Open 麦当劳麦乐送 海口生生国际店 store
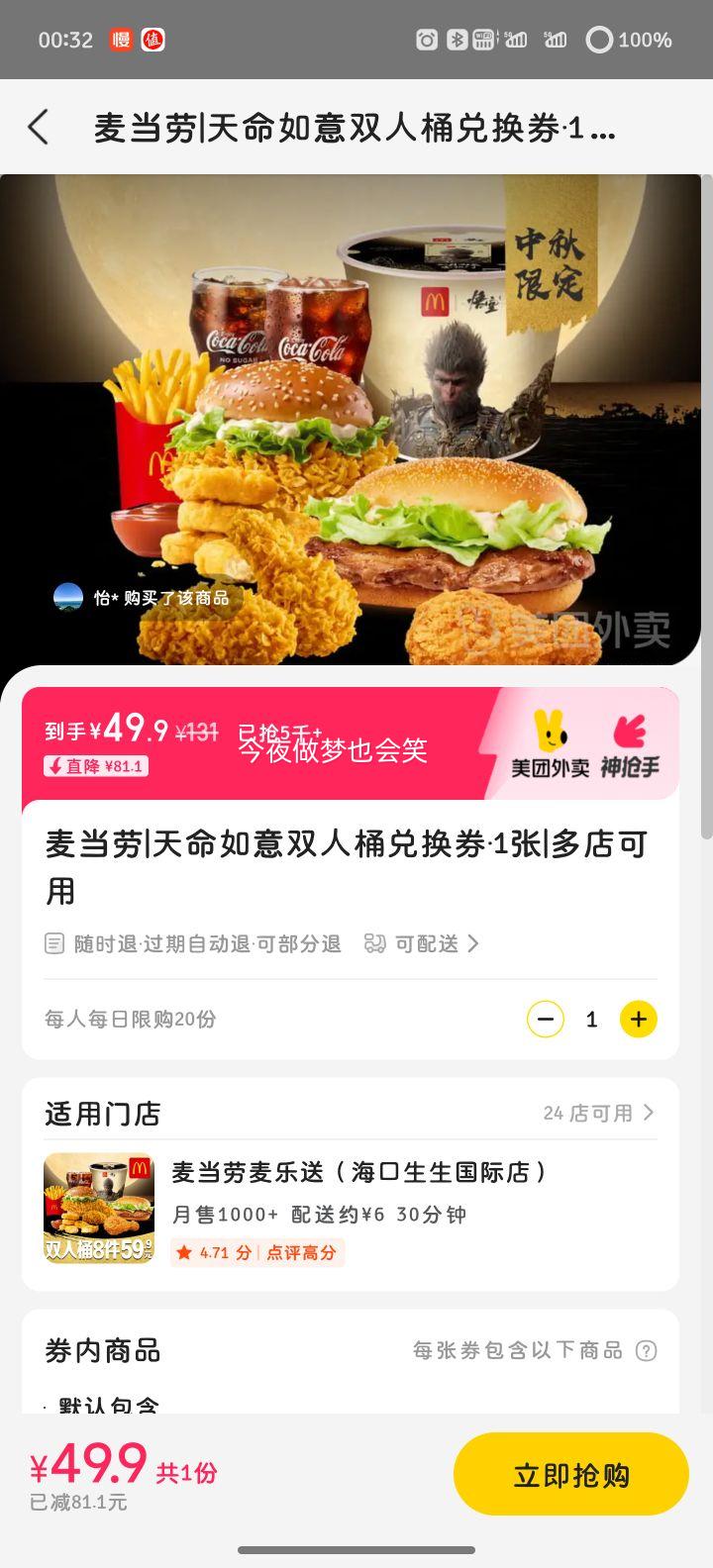 [359, 1173]
